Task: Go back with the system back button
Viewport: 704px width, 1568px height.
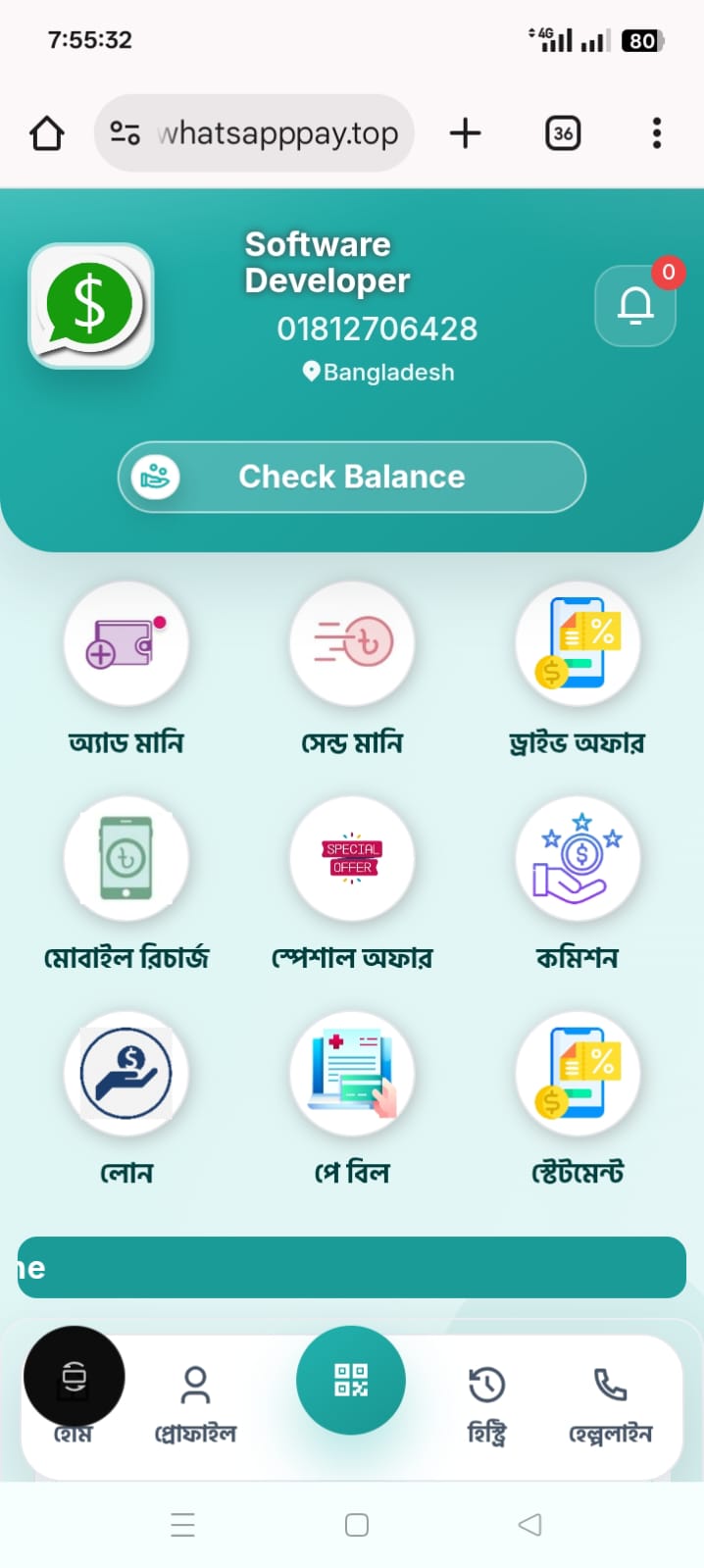Action: pos(529,1524)
